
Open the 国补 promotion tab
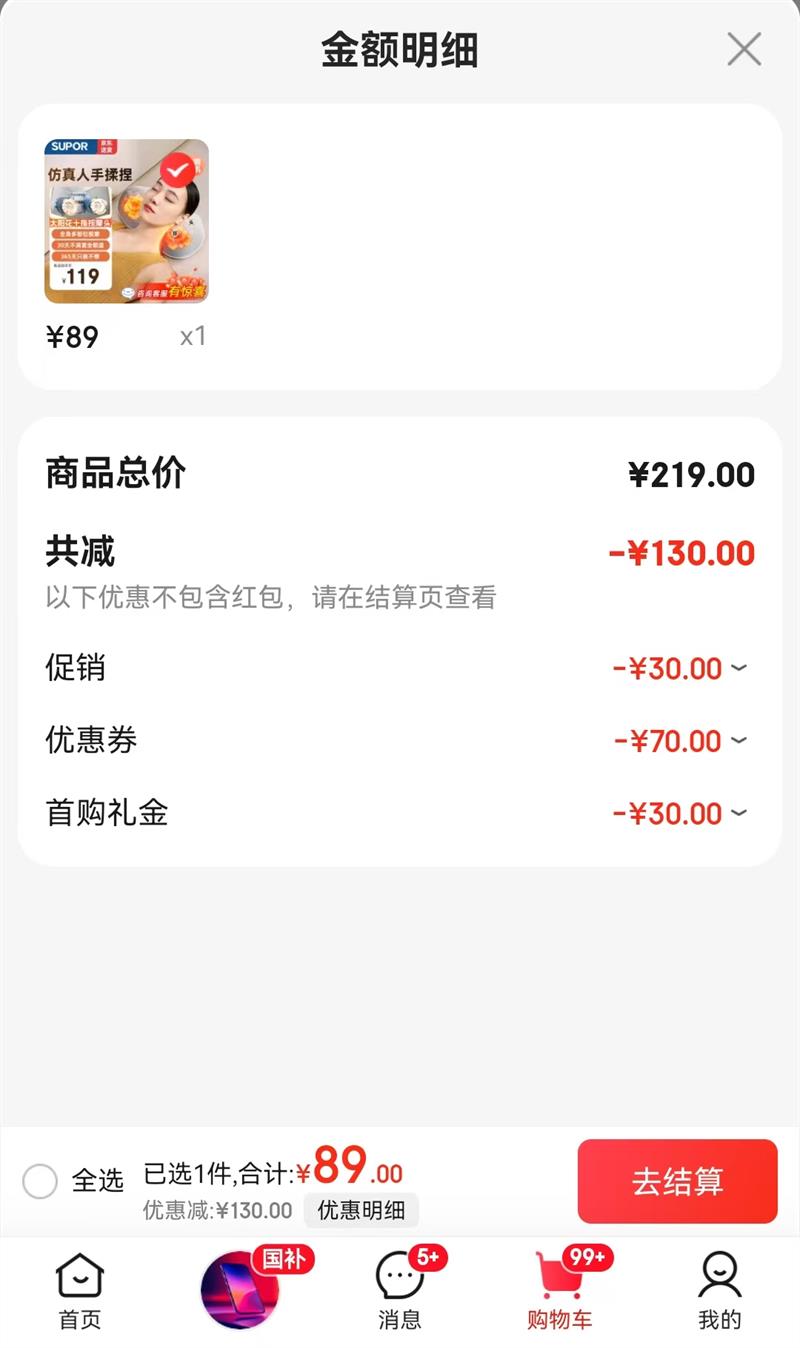tap(241, 1289)
